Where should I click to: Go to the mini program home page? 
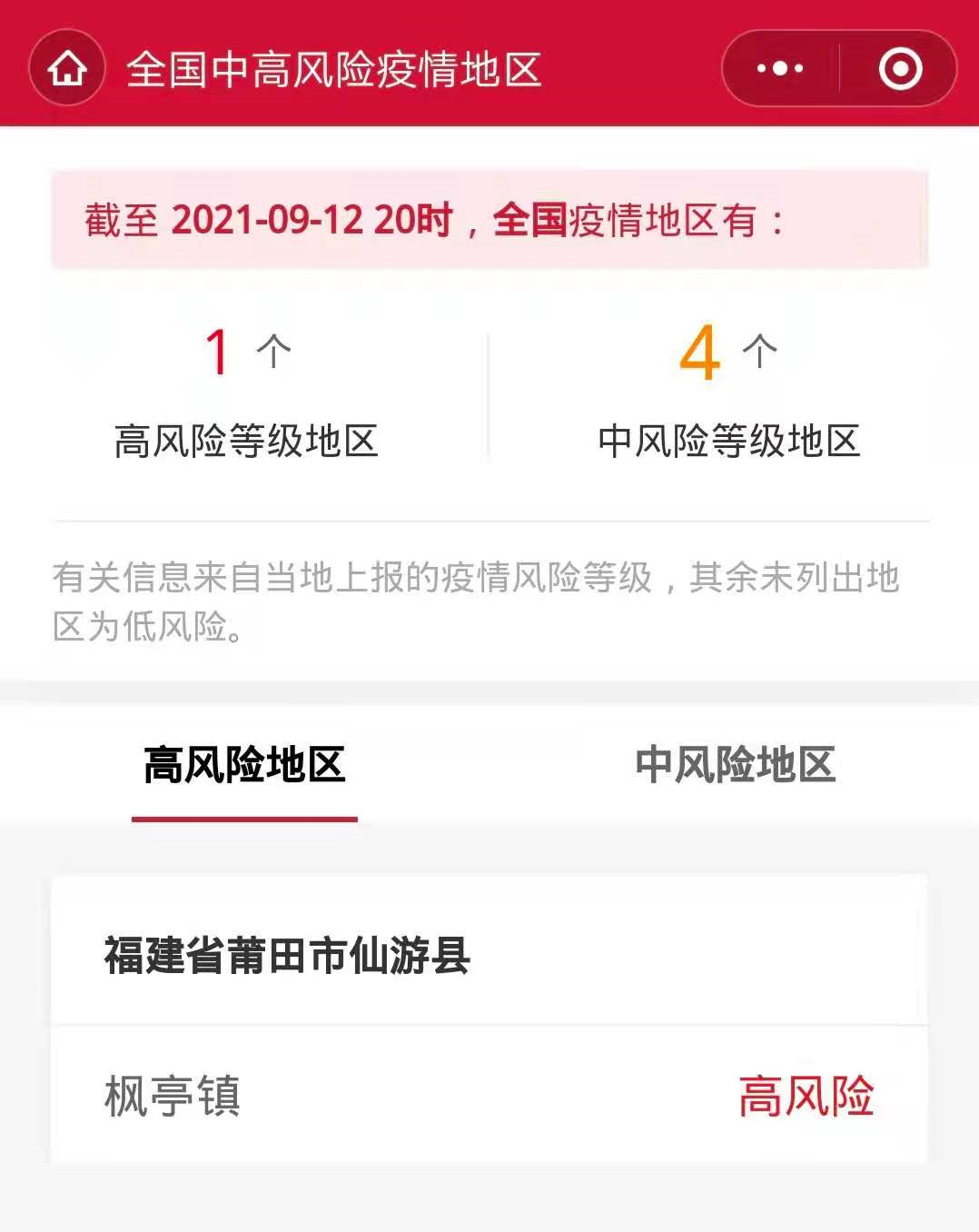pos(67,68)
